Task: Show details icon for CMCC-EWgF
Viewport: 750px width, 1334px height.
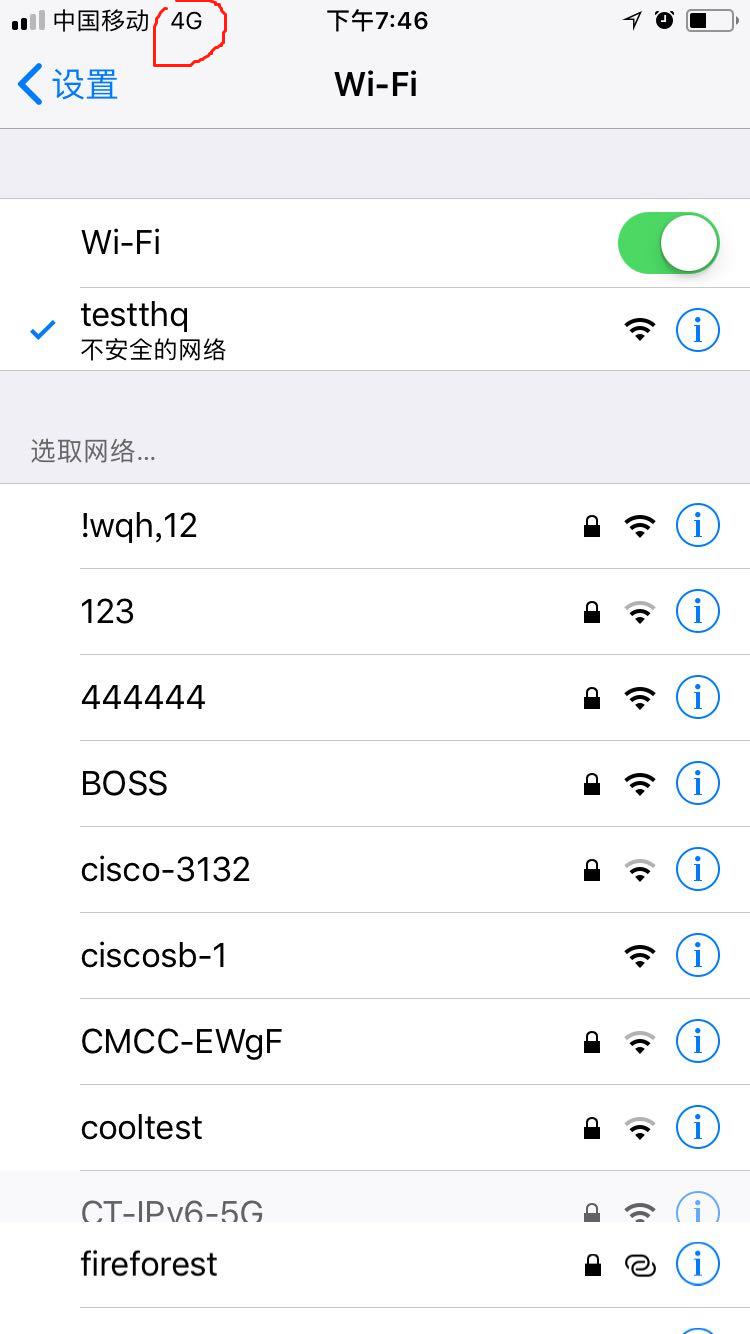Action: coord(697,1041)
